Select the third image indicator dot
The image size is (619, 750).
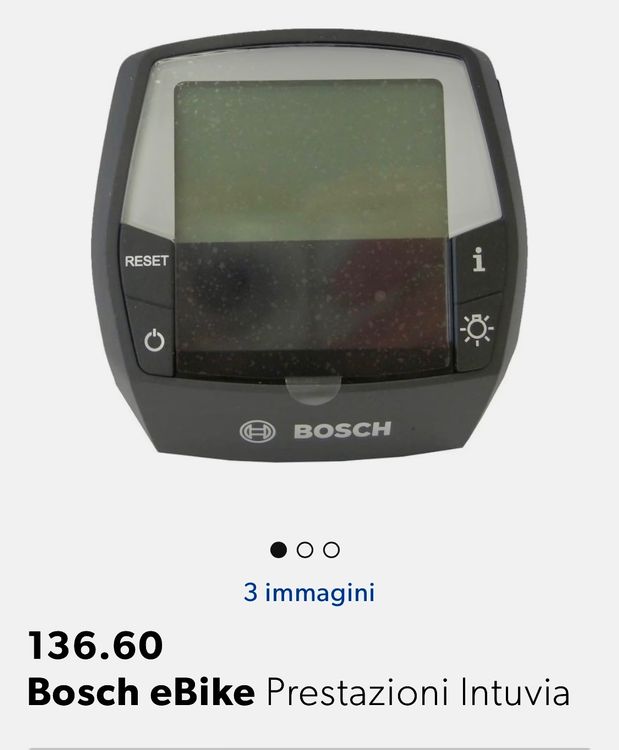pyautogui.click(x=332, y=549)
